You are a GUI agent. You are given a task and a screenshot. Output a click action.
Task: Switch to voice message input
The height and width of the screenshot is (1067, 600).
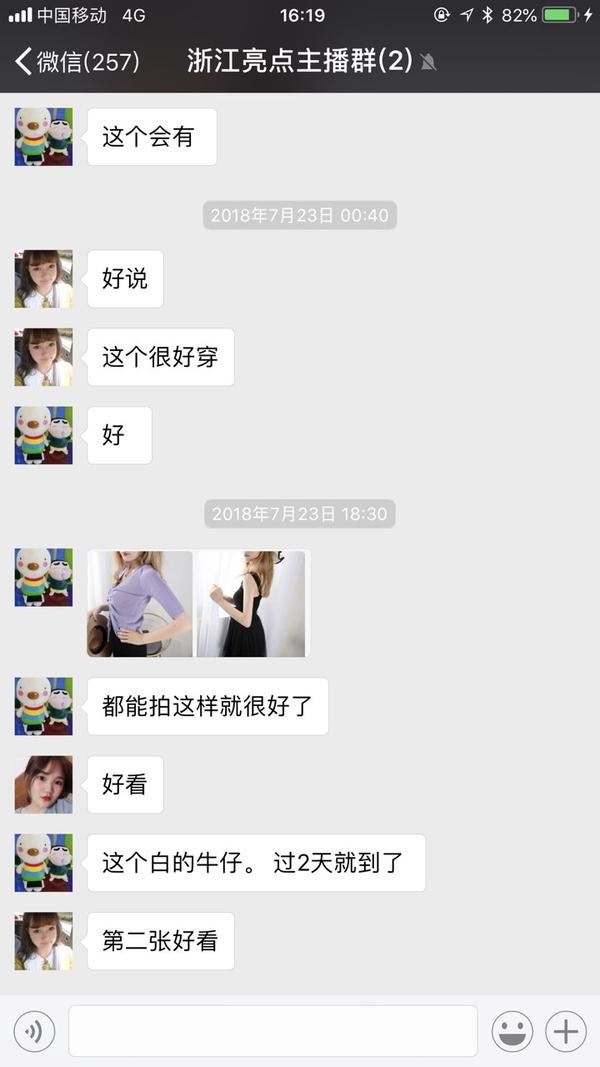[x=34, y=1031]
